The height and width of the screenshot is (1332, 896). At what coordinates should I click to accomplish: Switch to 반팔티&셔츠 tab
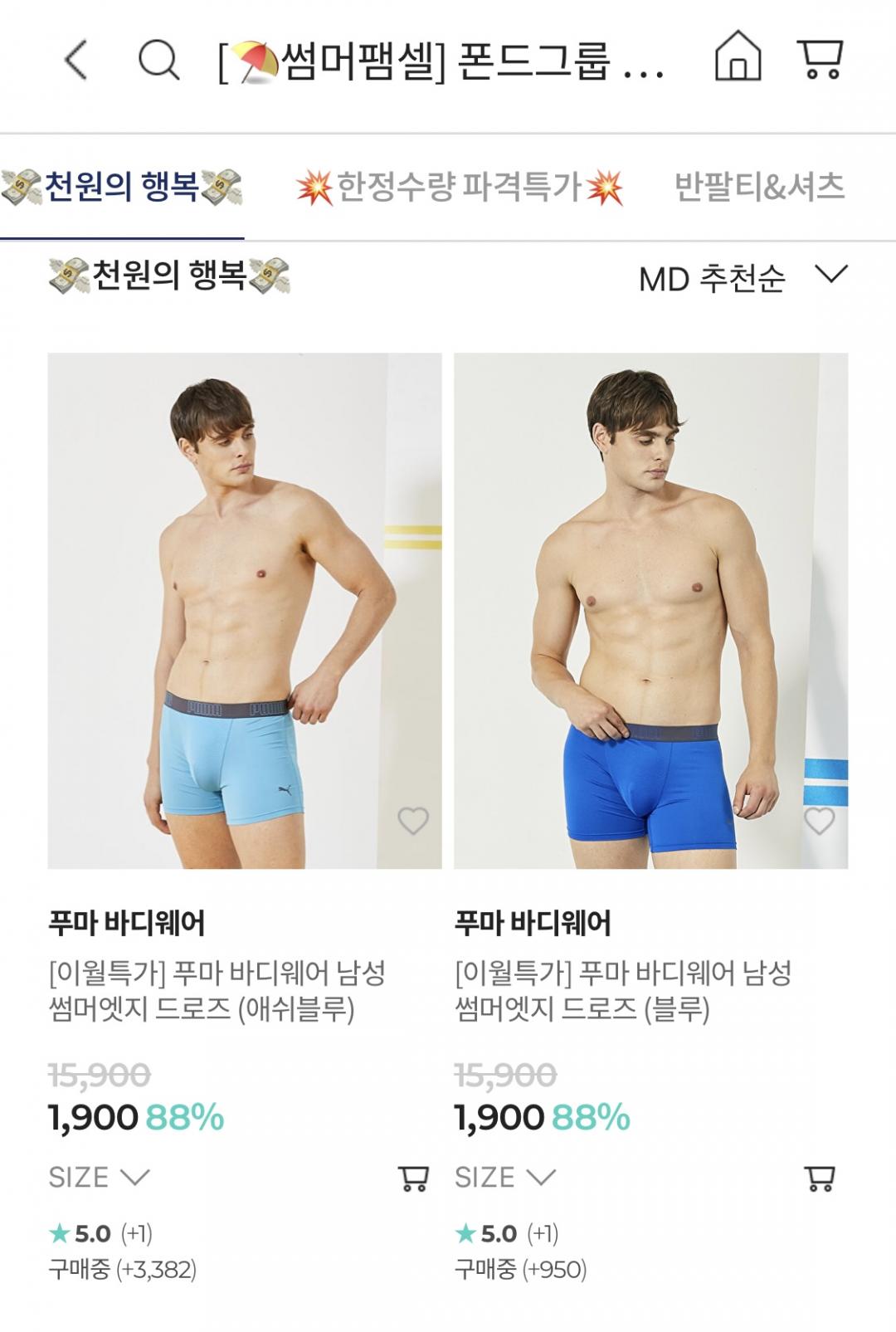pos(758,188)
